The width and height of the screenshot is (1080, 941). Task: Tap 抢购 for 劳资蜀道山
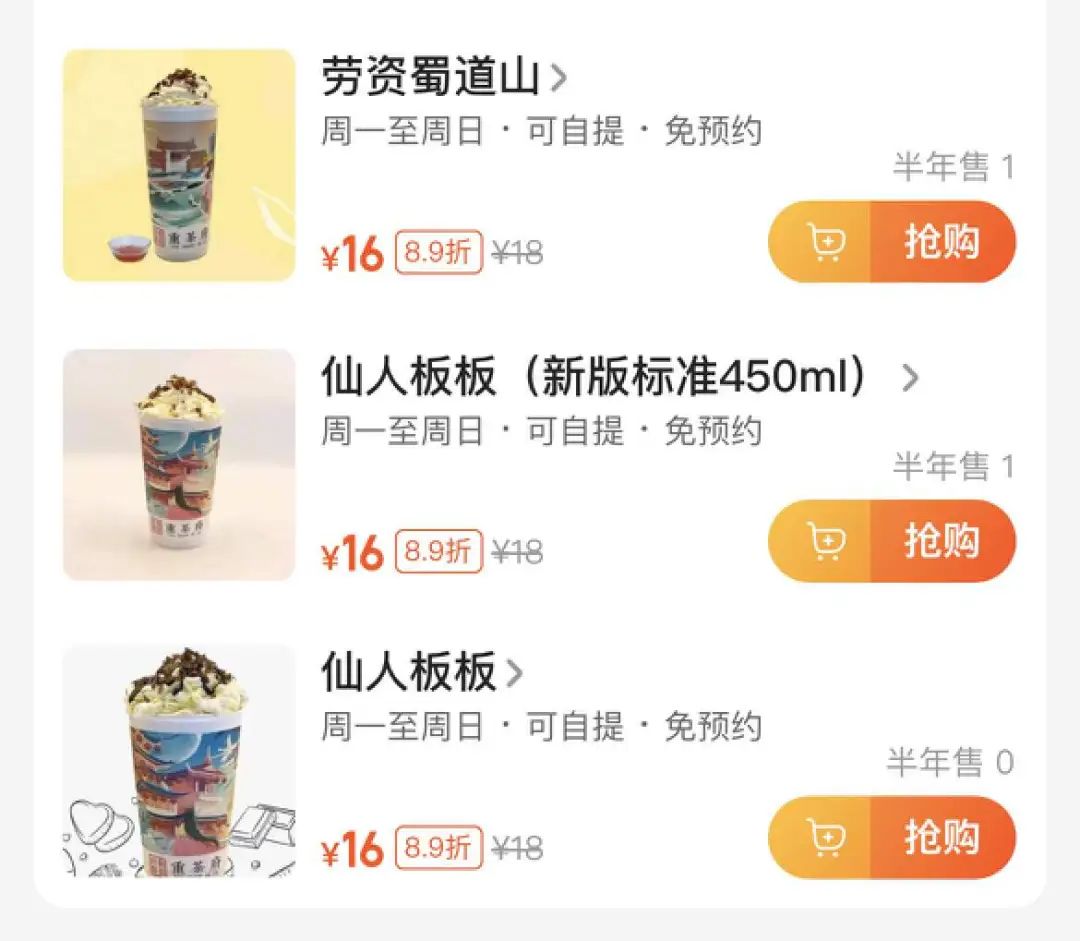pyautogui.click(x=942, y=242)
